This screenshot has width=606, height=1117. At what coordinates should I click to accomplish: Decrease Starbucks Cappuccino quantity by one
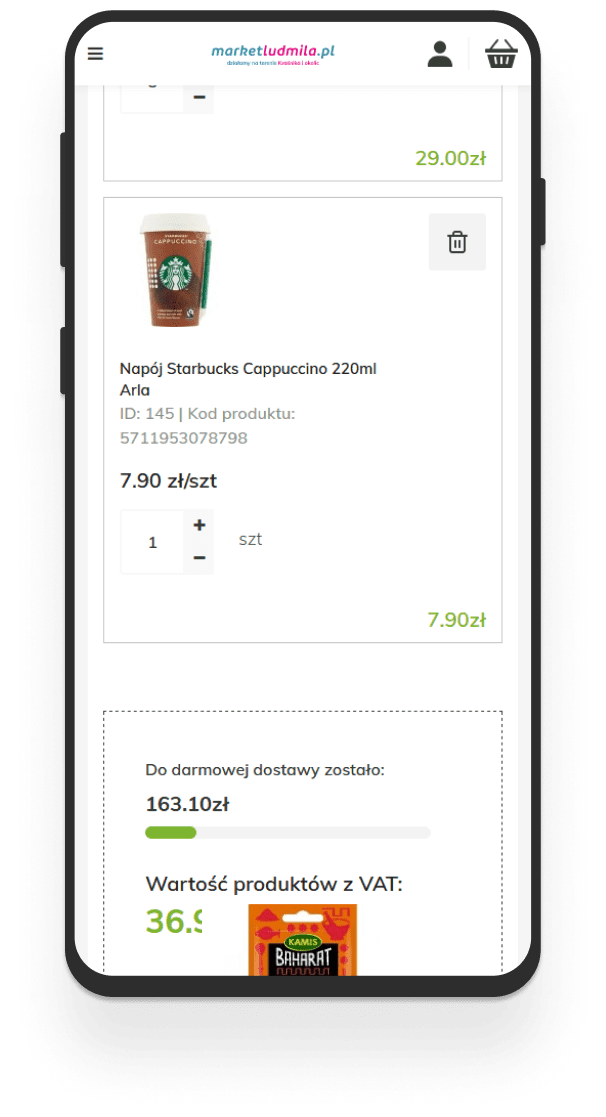click(199, 558)
